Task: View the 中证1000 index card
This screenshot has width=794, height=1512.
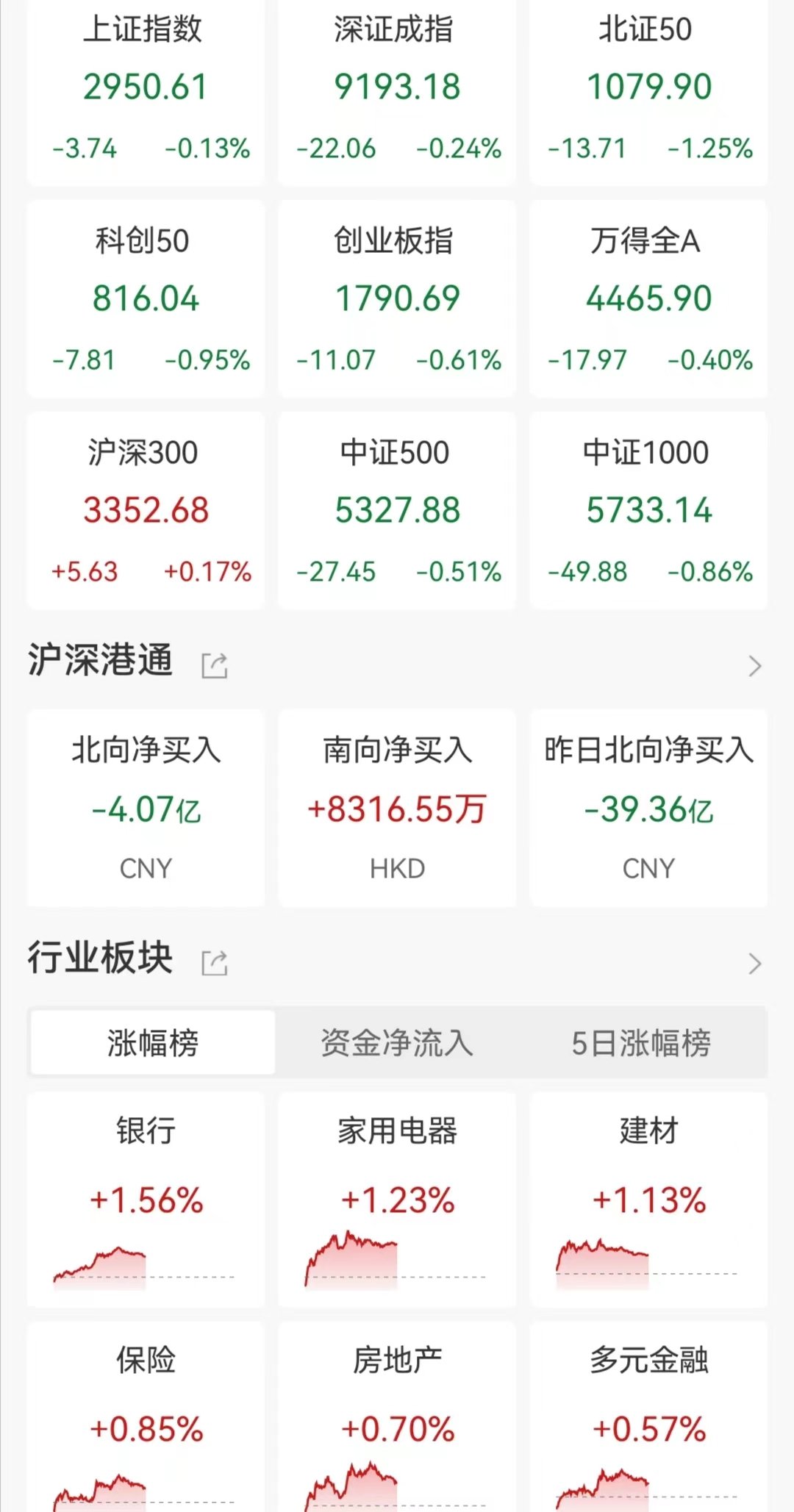Action: (x=648, y=511)
